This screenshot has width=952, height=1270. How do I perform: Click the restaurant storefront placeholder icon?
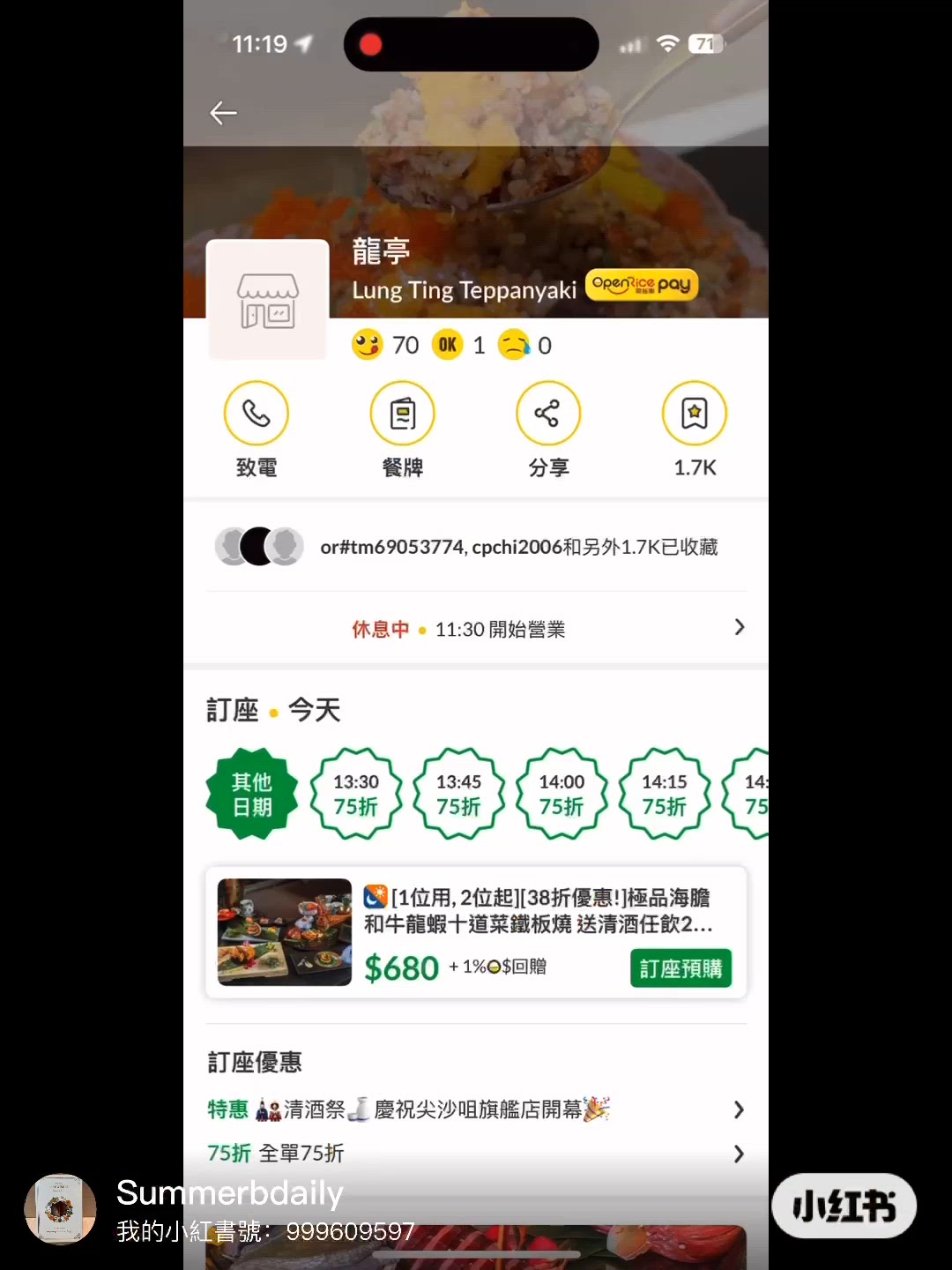tap(267, 300)
